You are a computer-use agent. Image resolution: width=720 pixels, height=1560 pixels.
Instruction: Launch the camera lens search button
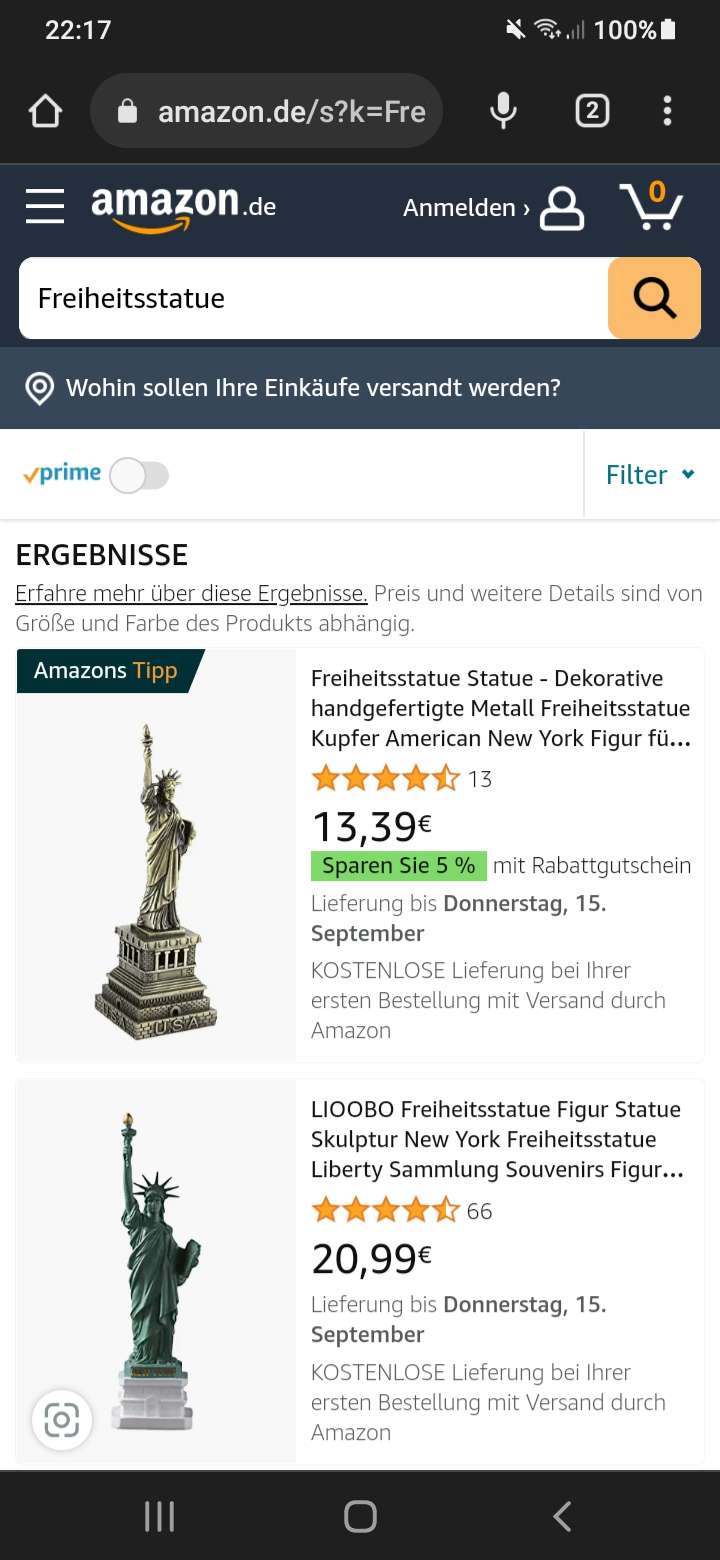(62, 1419)
